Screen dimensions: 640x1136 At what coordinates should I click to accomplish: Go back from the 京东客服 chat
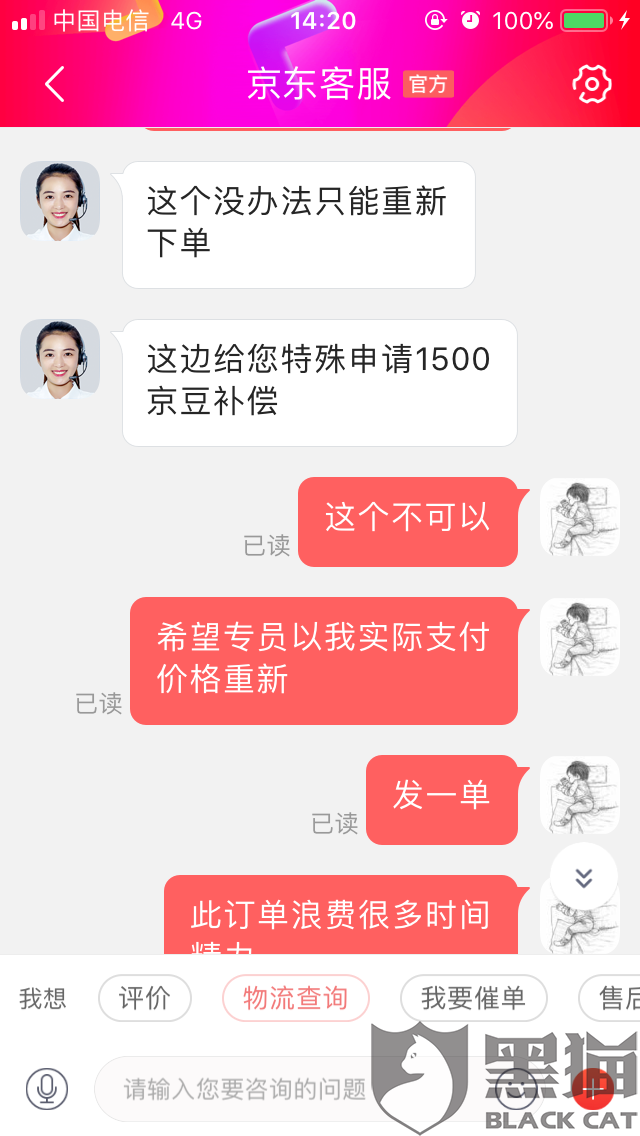point(55,85)
